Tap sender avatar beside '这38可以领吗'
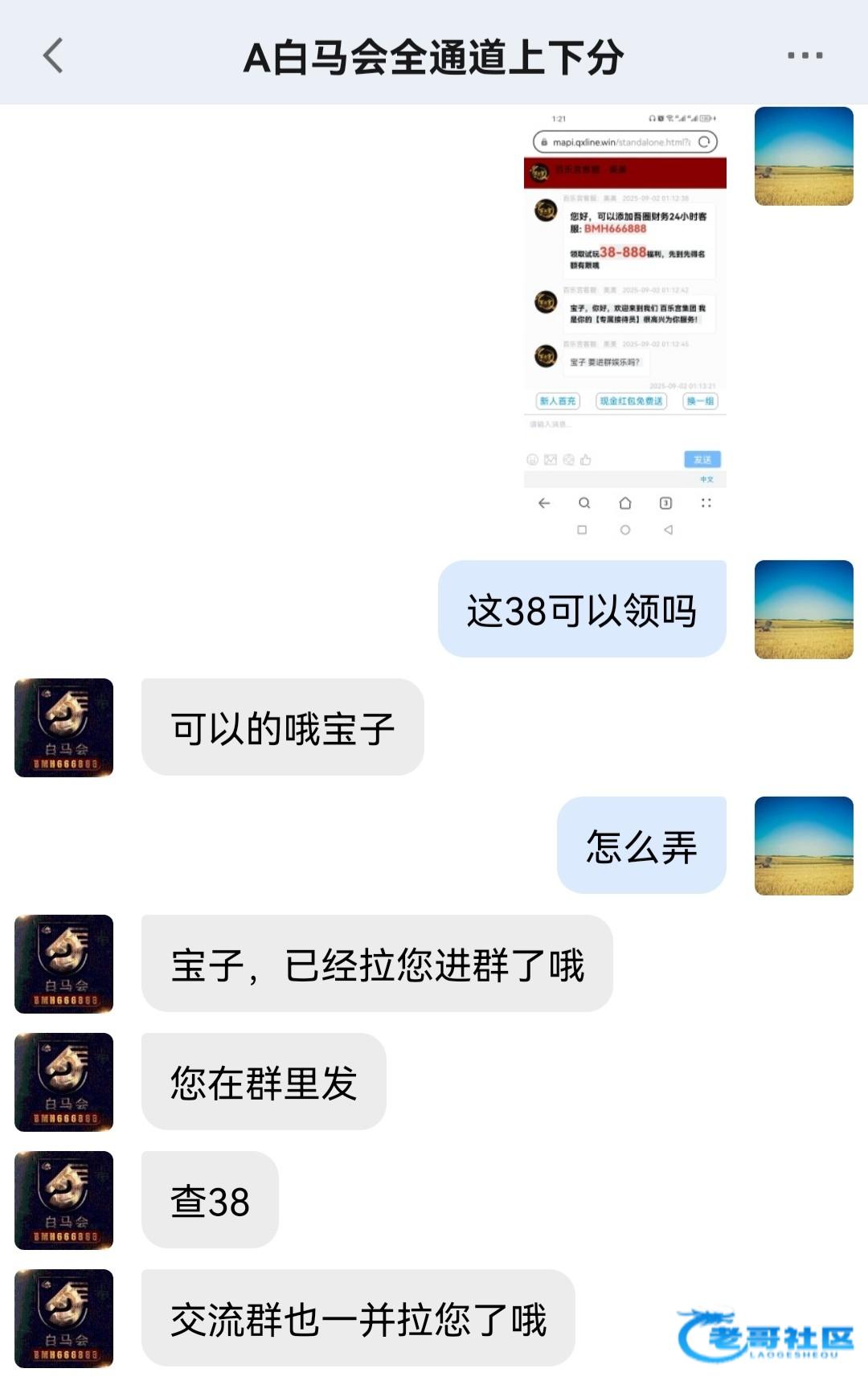 point(803,609)
